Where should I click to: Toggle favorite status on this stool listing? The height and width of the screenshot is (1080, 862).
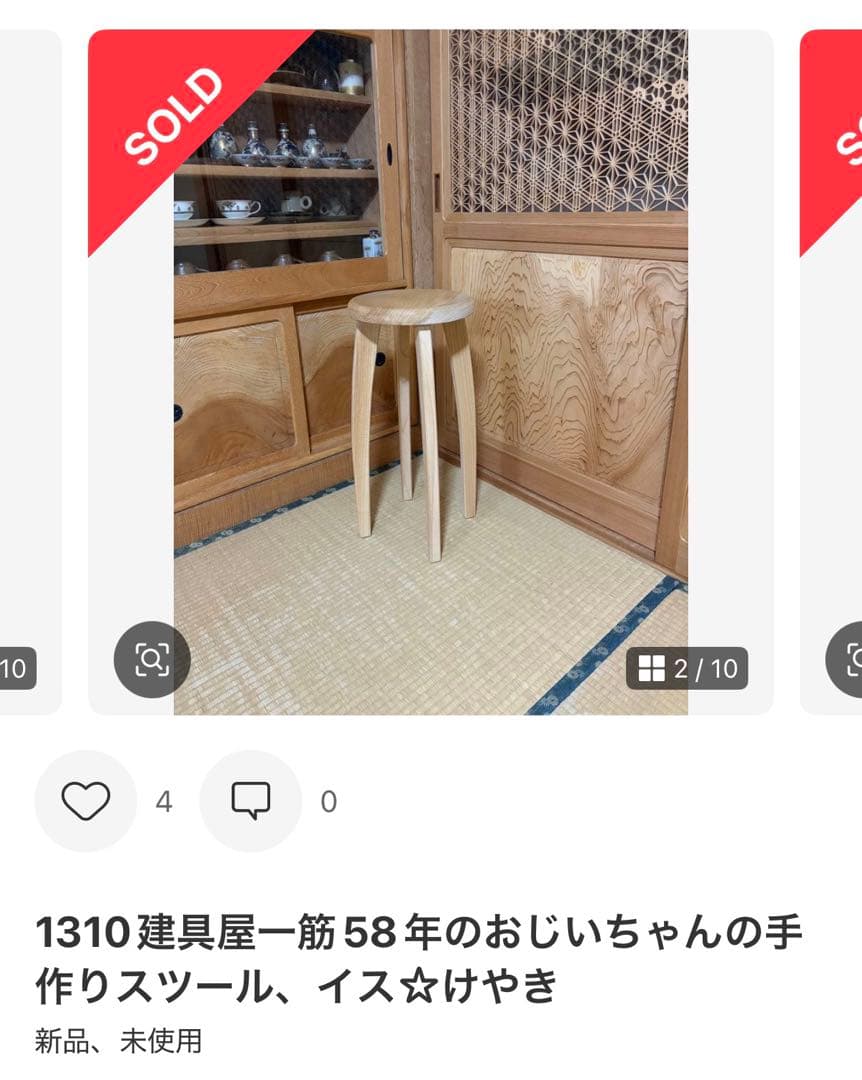pyautogui.click(x=85, y=800)
